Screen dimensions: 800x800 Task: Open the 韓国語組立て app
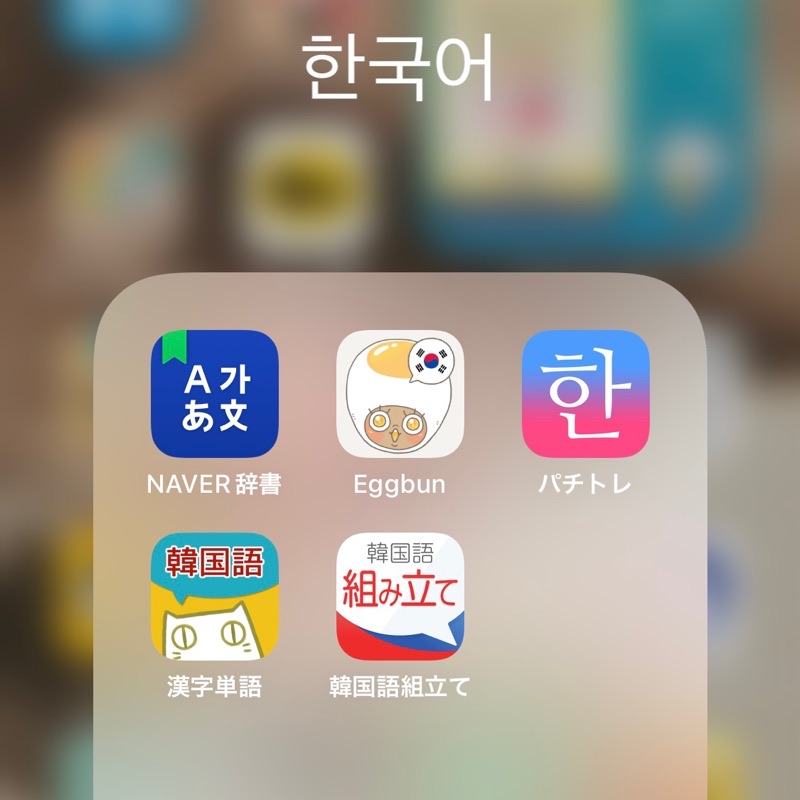(x=400, y=596)
